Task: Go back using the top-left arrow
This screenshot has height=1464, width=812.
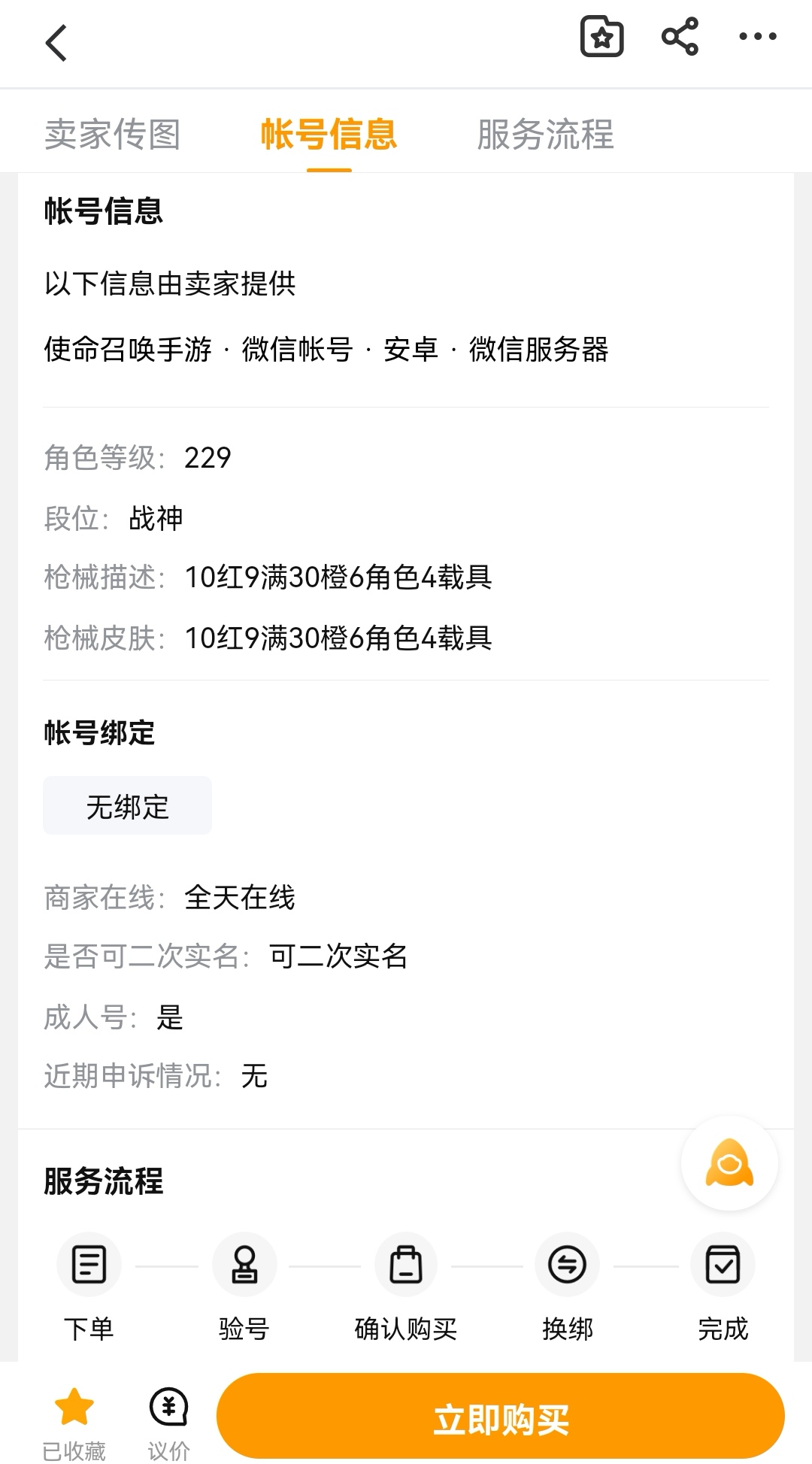Action: (57, 43)
